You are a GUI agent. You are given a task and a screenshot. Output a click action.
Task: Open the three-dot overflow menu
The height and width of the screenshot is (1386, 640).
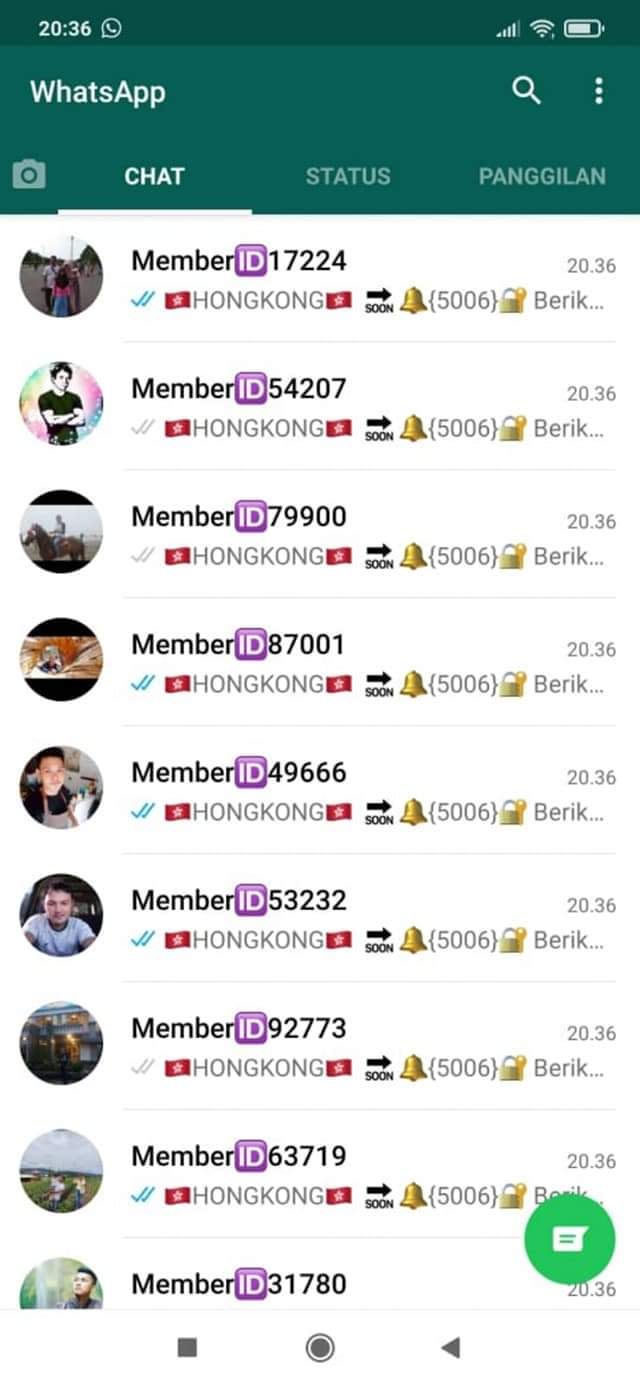pos(598,91)
